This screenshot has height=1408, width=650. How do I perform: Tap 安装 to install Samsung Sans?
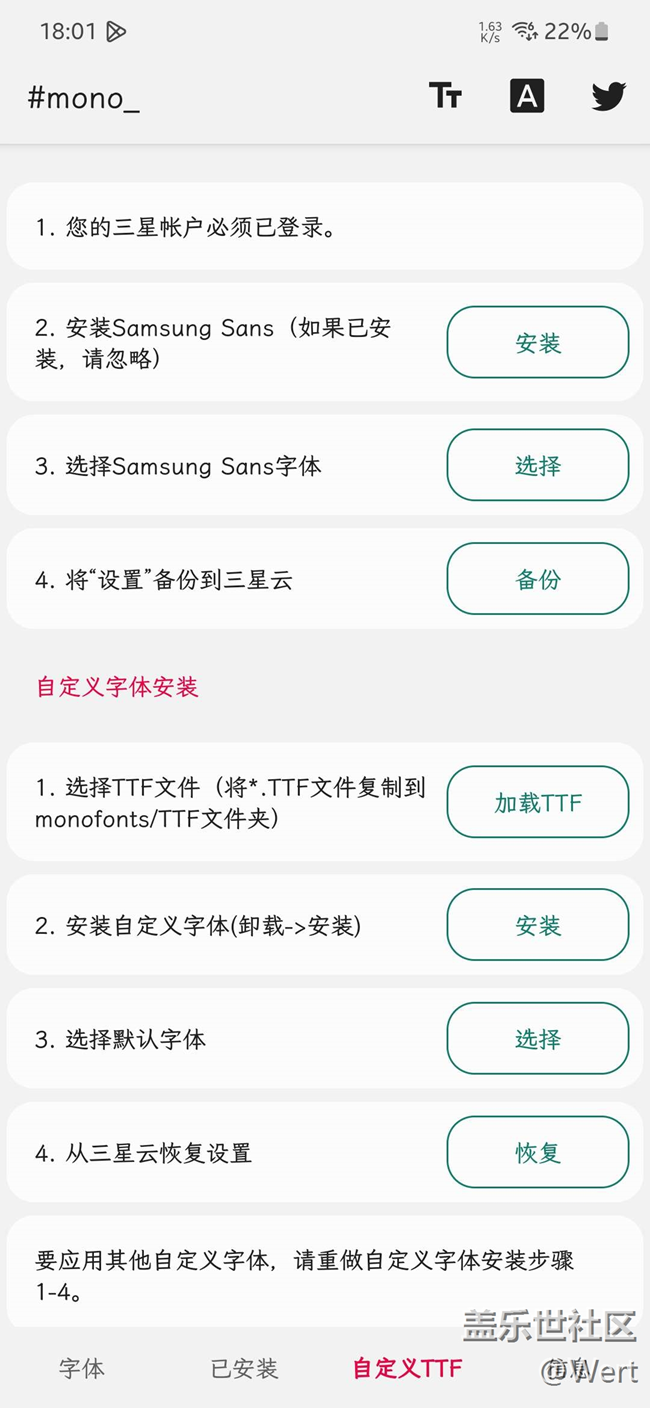point(537,343)
